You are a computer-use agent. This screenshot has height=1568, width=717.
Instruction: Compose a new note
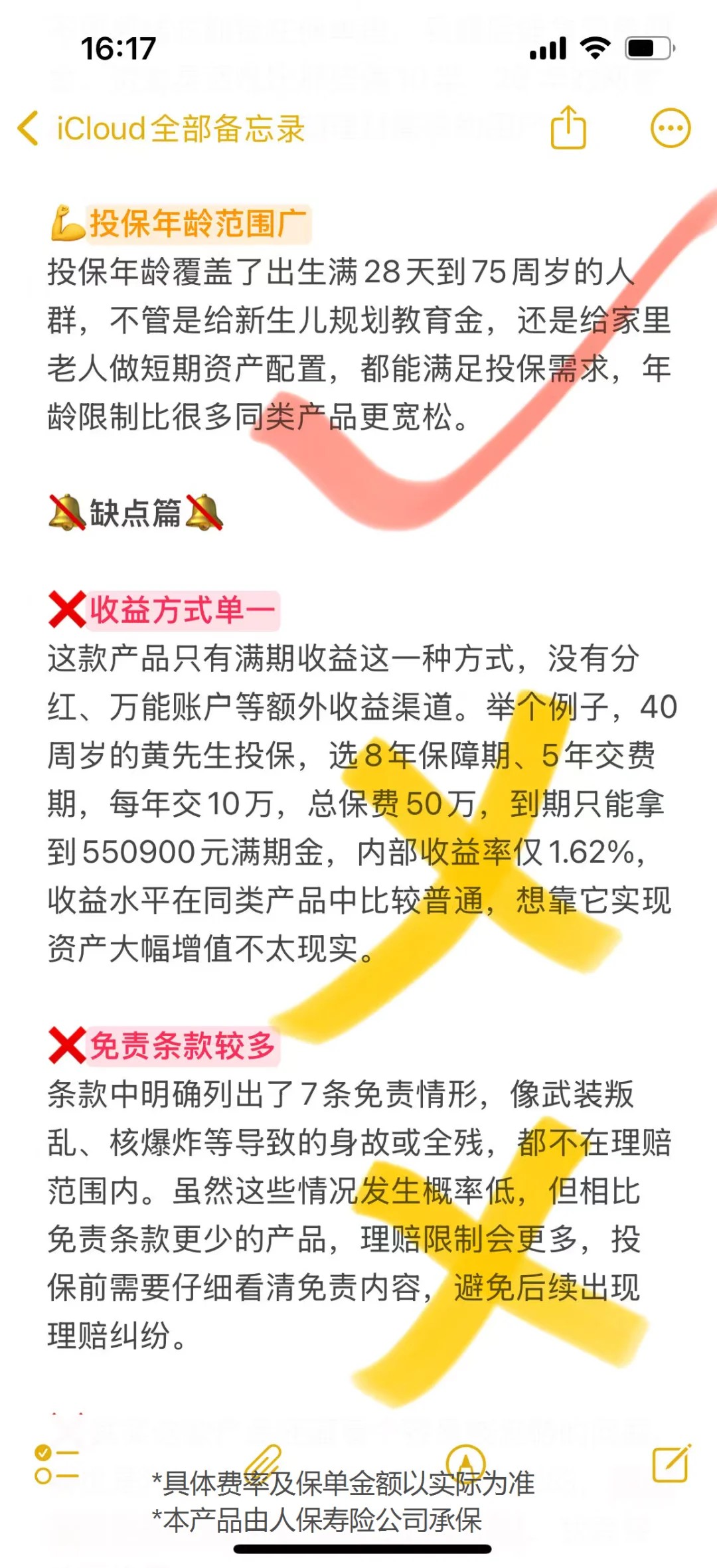point(671,1464)
